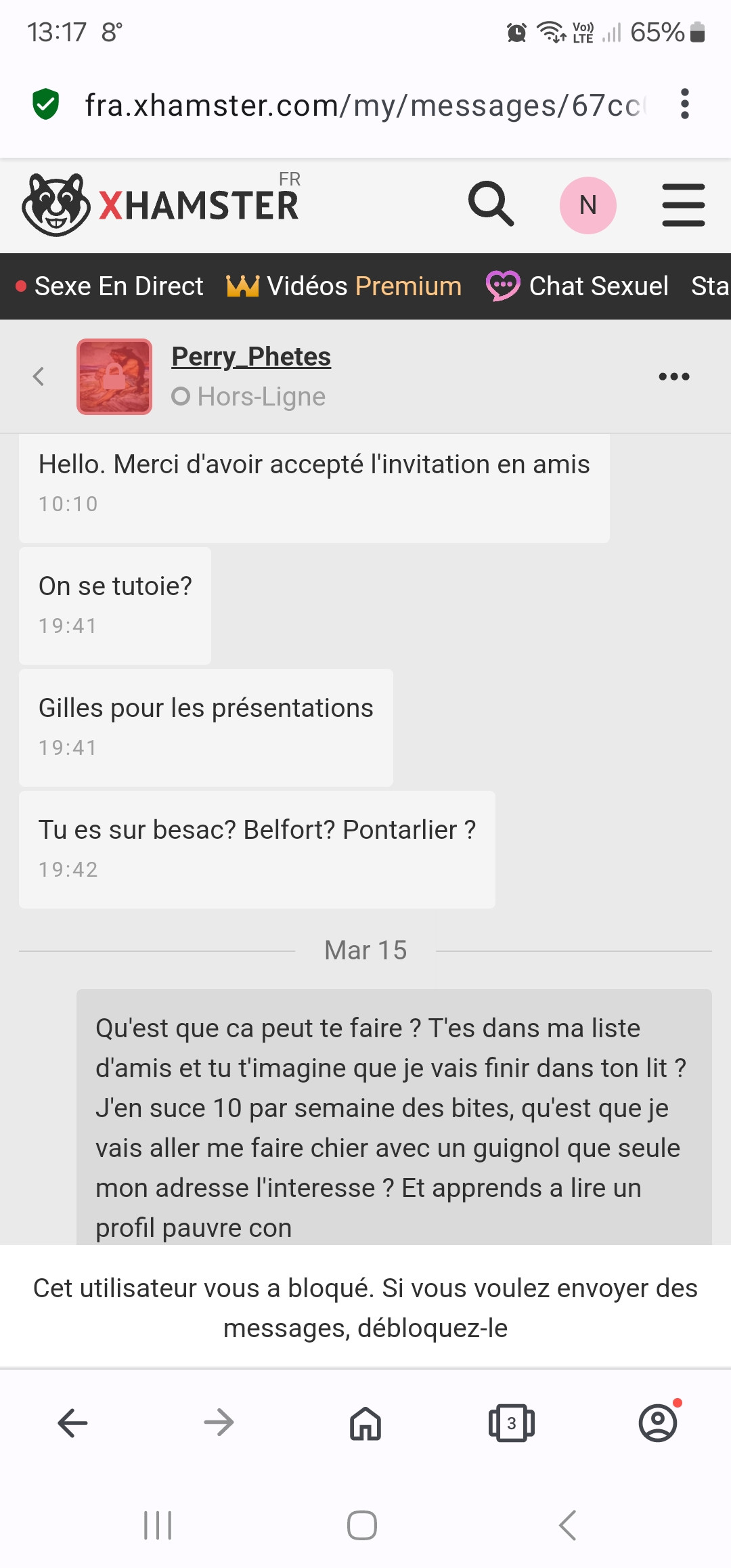Viewport: 731px width, 1568px height.
Task: Open the browser tabs switcher
Action: click(x=512, y=1423)
